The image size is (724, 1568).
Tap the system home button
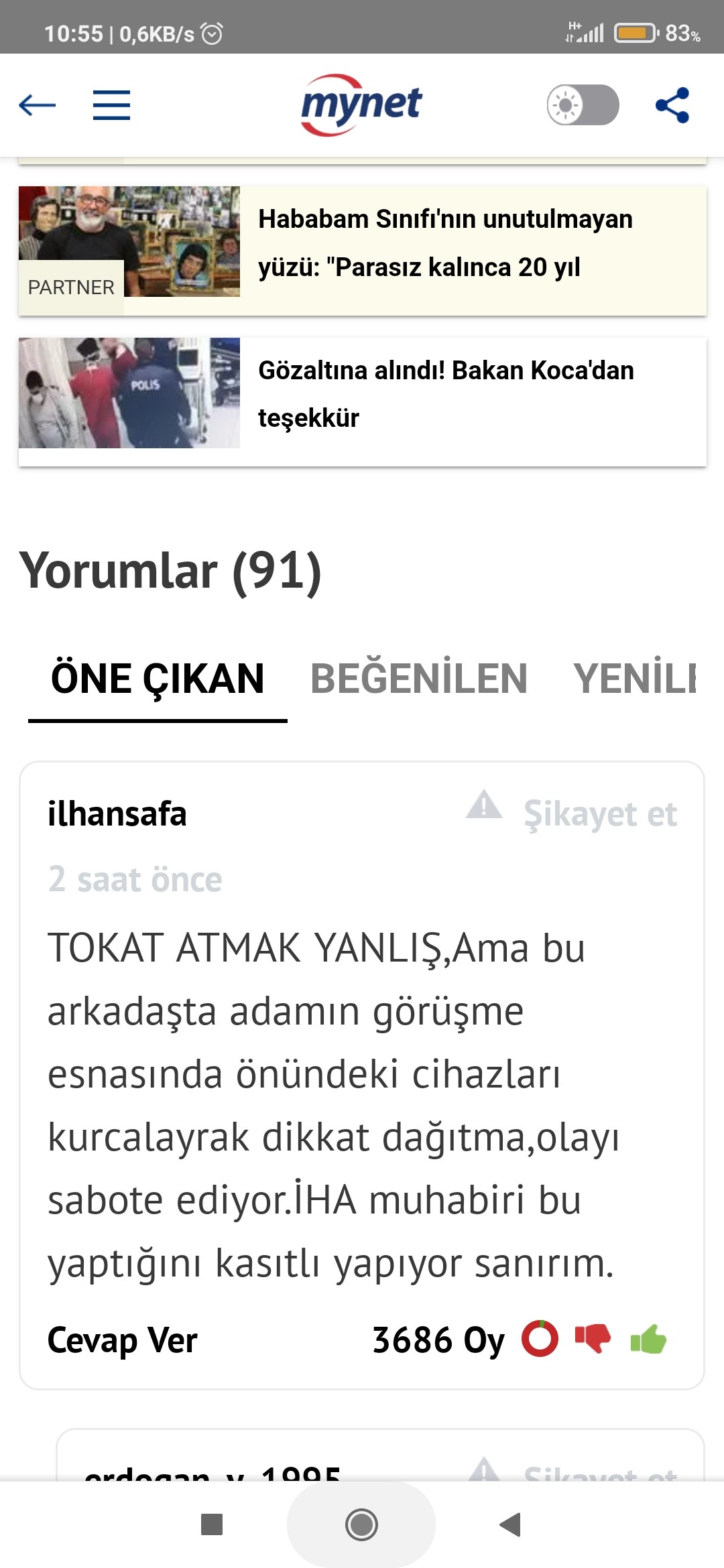361,1524
